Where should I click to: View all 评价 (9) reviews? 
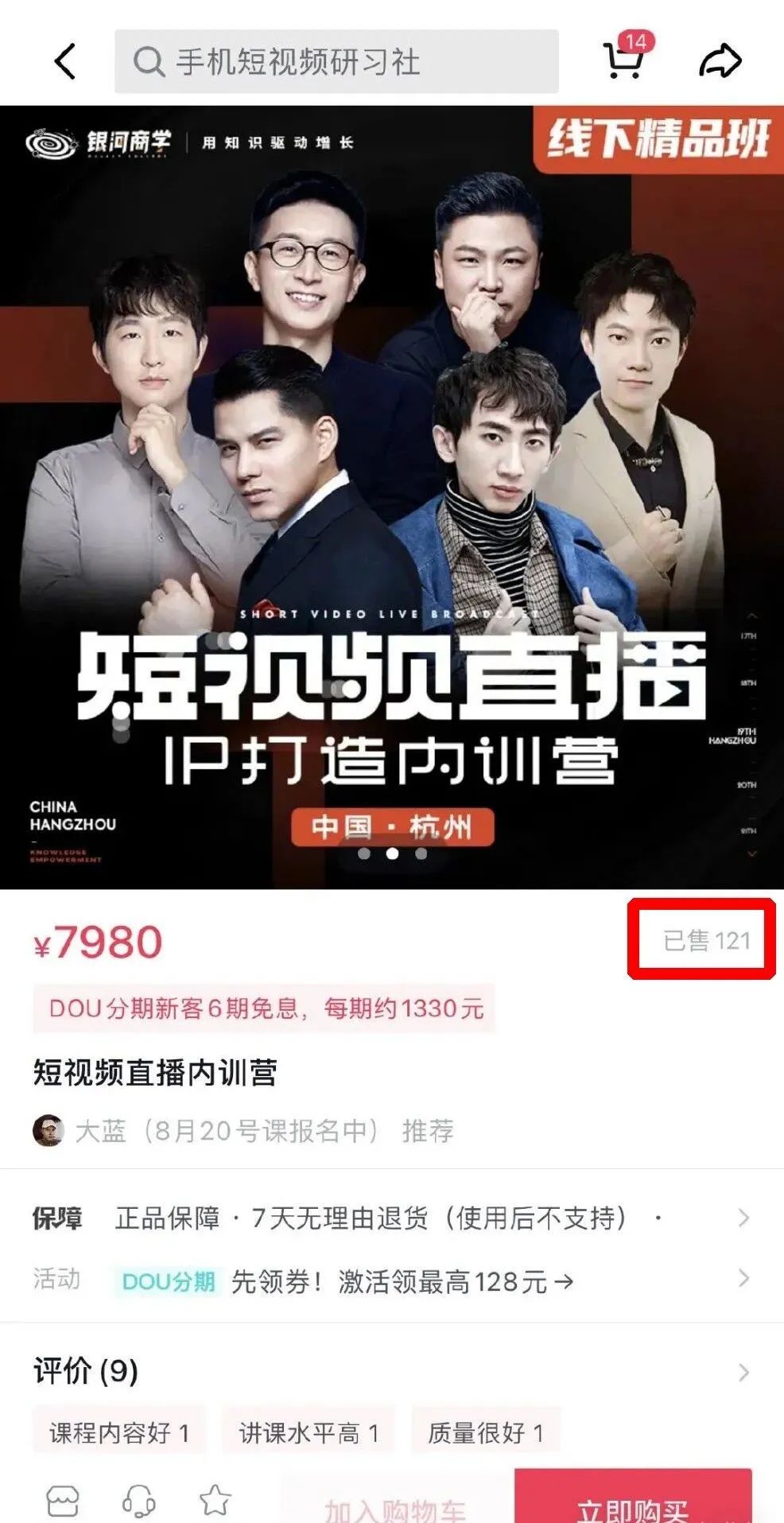tap(392, 1371)
